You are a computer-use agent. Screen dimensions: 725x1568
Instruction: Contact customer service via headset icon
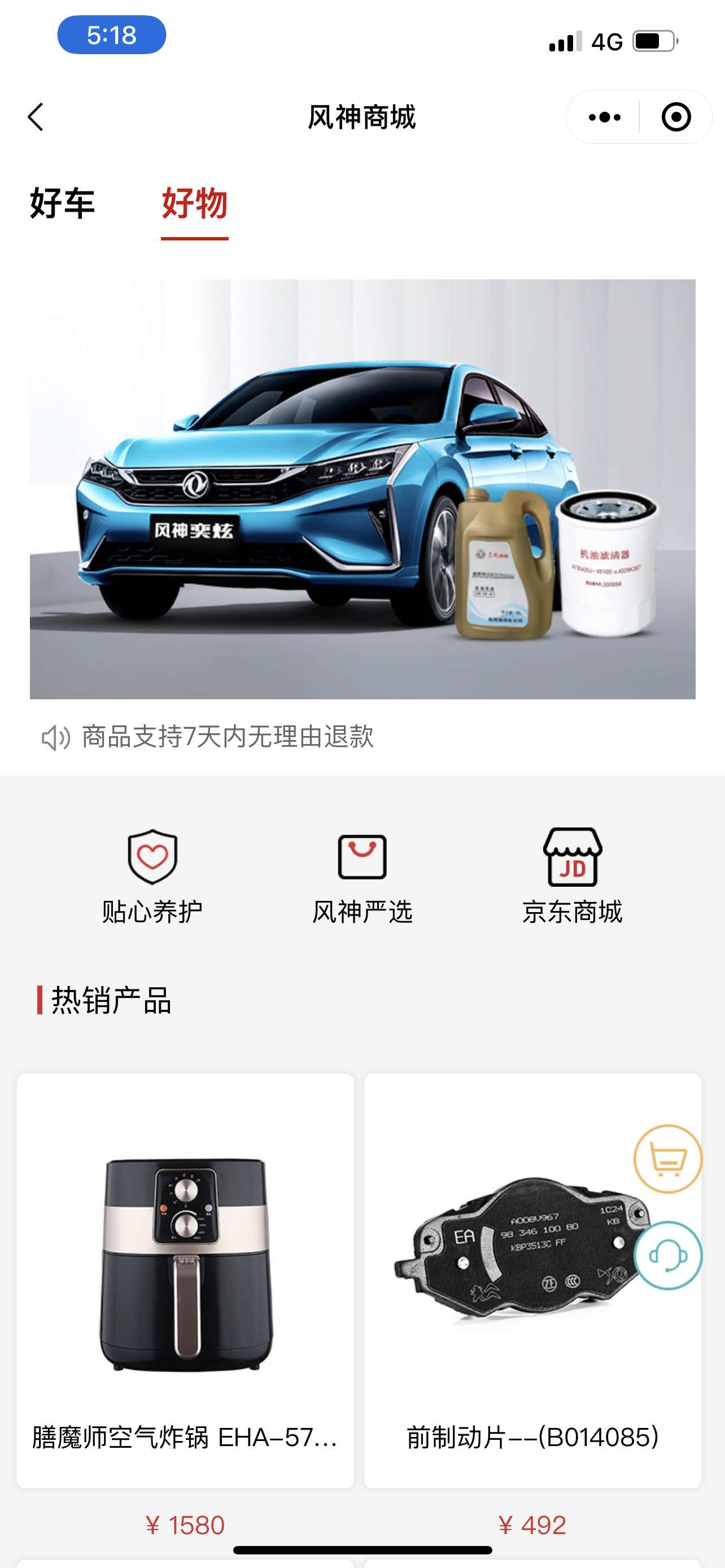click(668, 1256)
